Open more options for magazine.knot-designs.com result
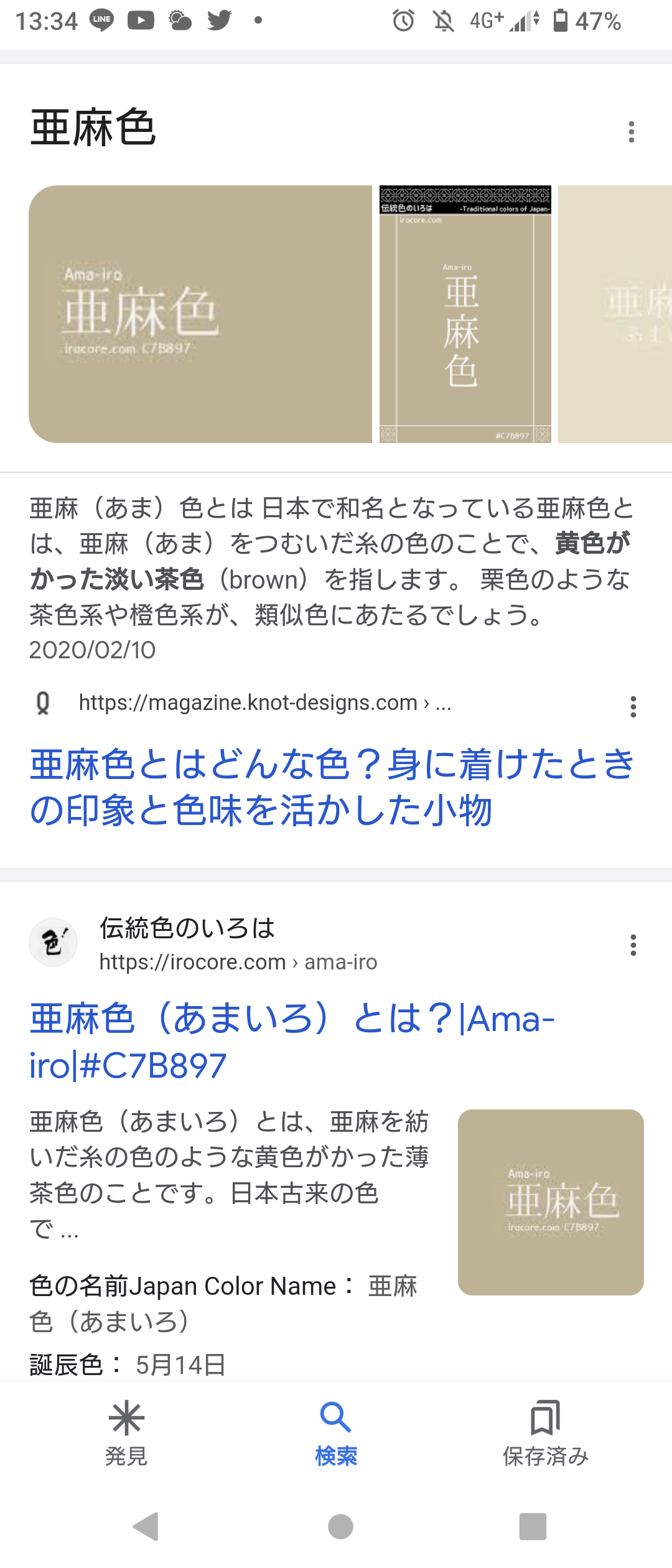The width and height of the screenshot is (672, 1568). pyautogui.click(x=633, y=707)
